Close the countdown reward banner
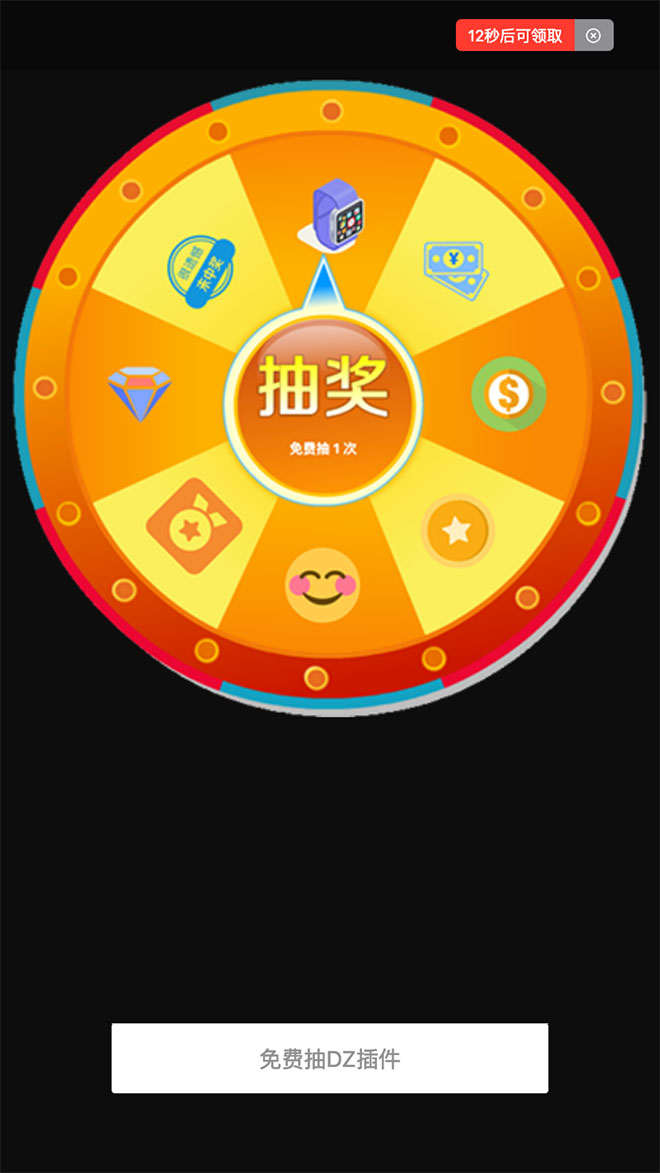 (x=593, y=36)
